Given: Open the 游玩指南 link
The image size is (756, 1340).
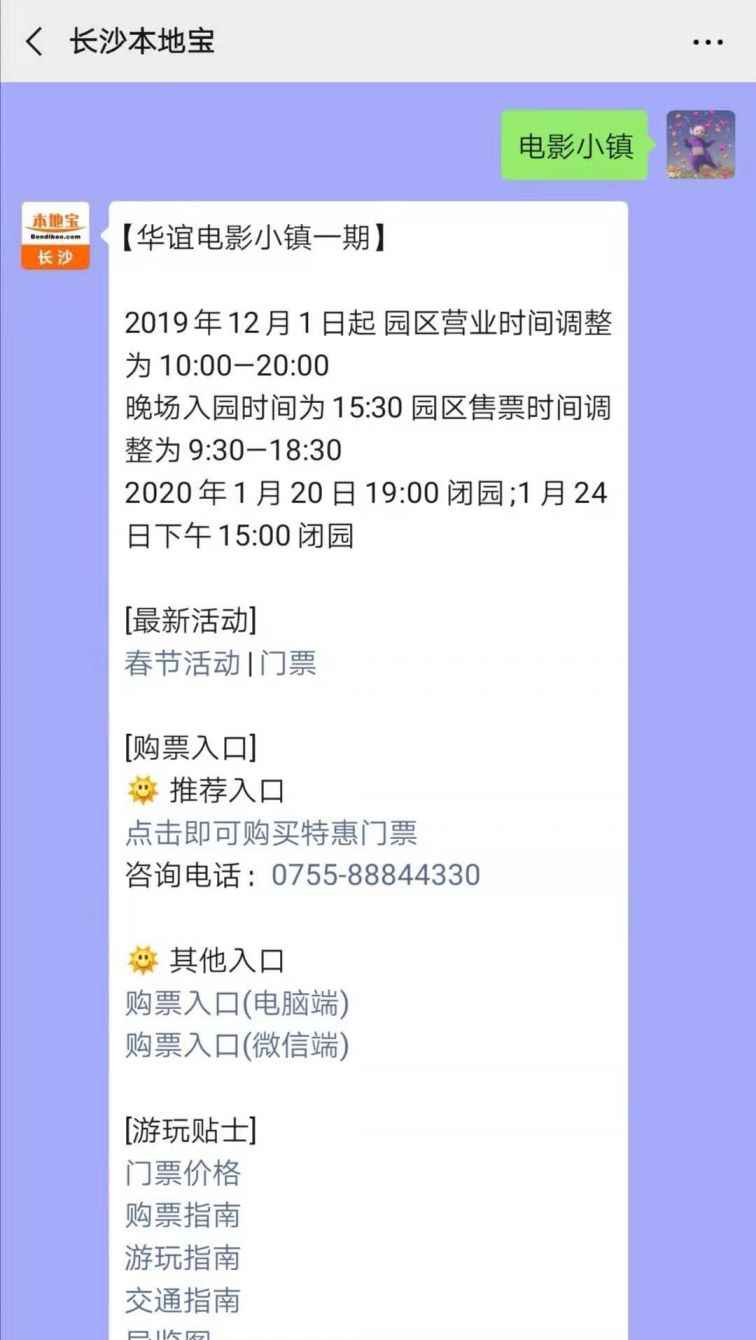Looking at the screenshot, I should [183, 1257].
